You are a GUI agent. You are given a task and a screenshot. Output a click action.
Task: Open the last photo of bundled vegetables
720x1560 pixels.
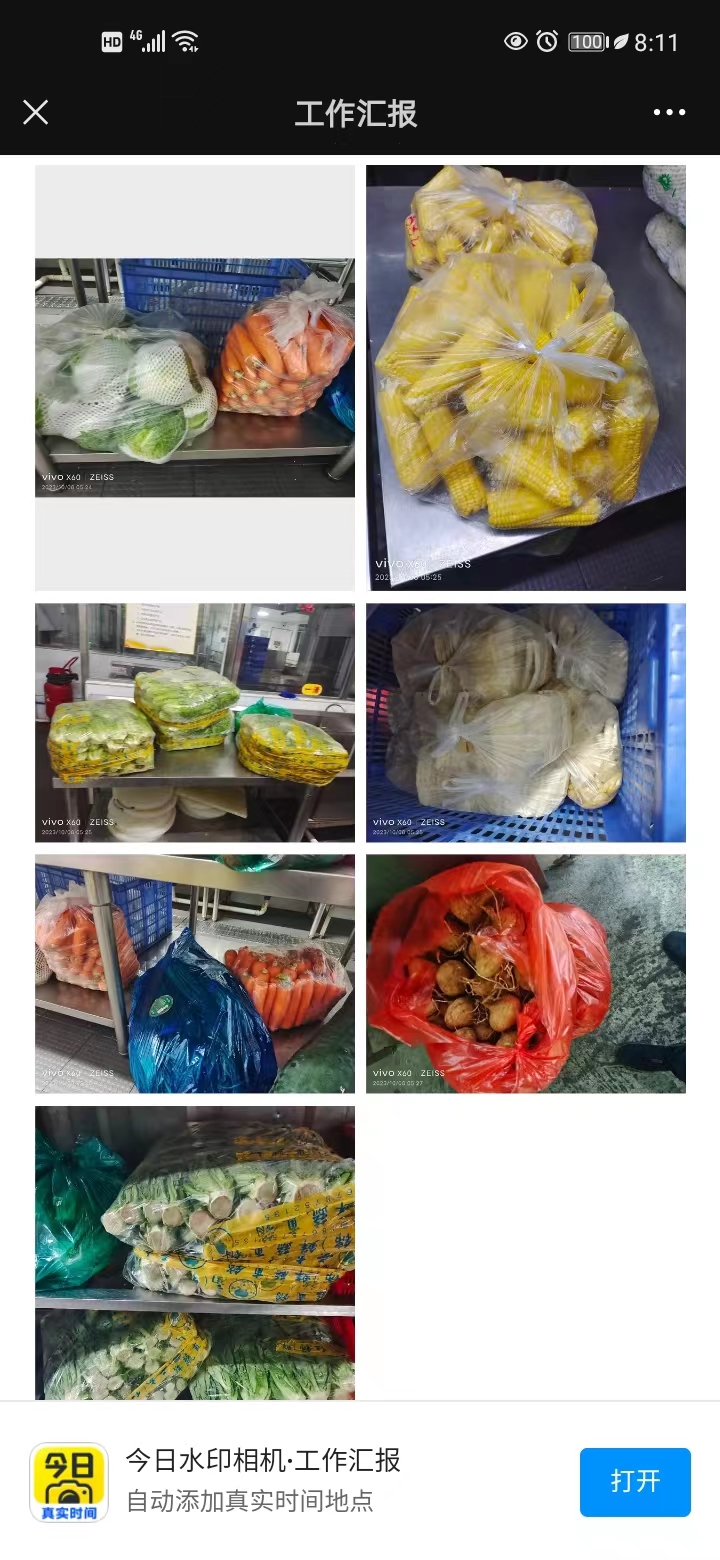(x=195, y=1252)
